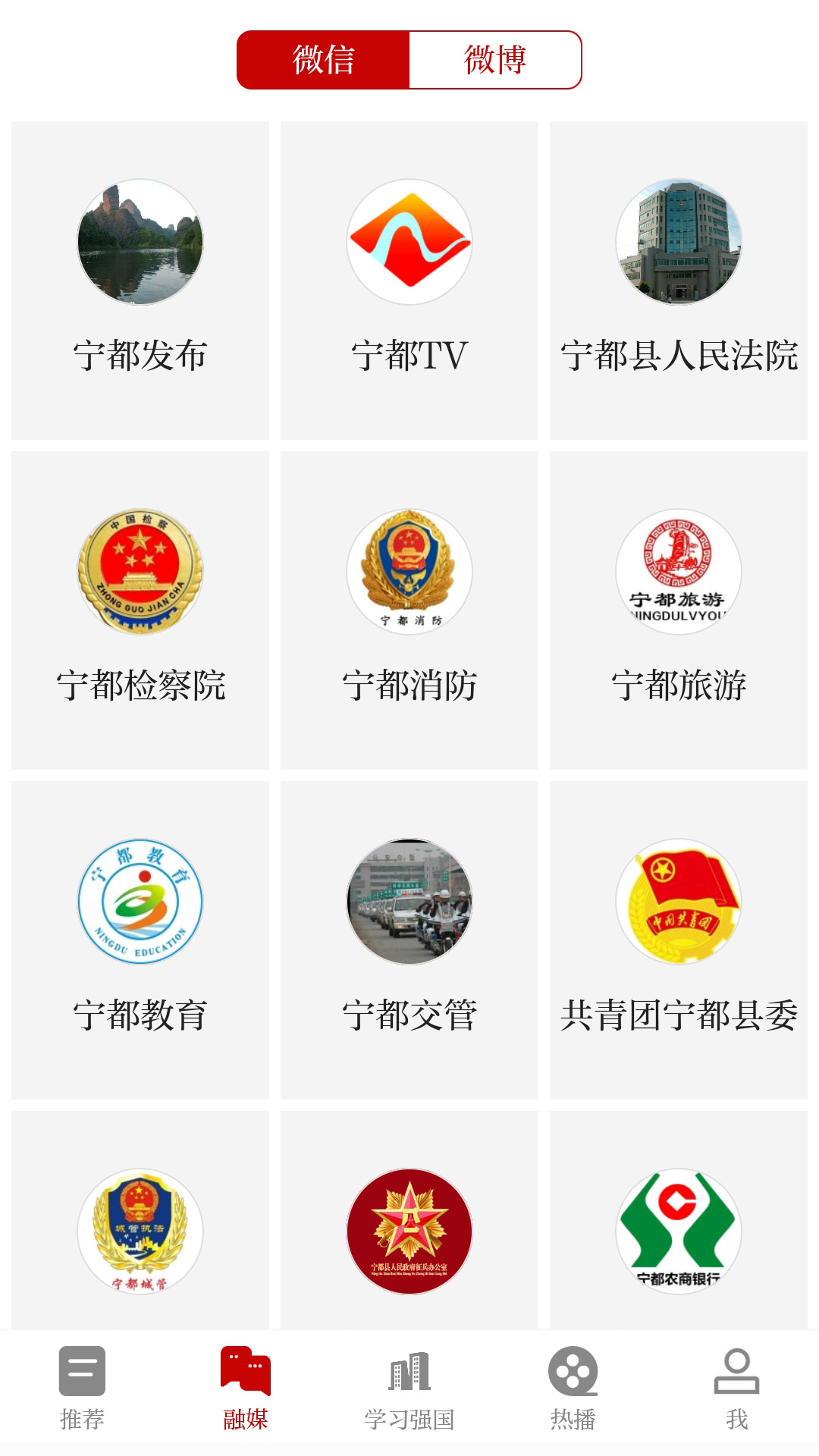The width and height of the screenshot is (819, 1456).
Task: Open the 宁都TV account avatar
Action: coord(409,241)
